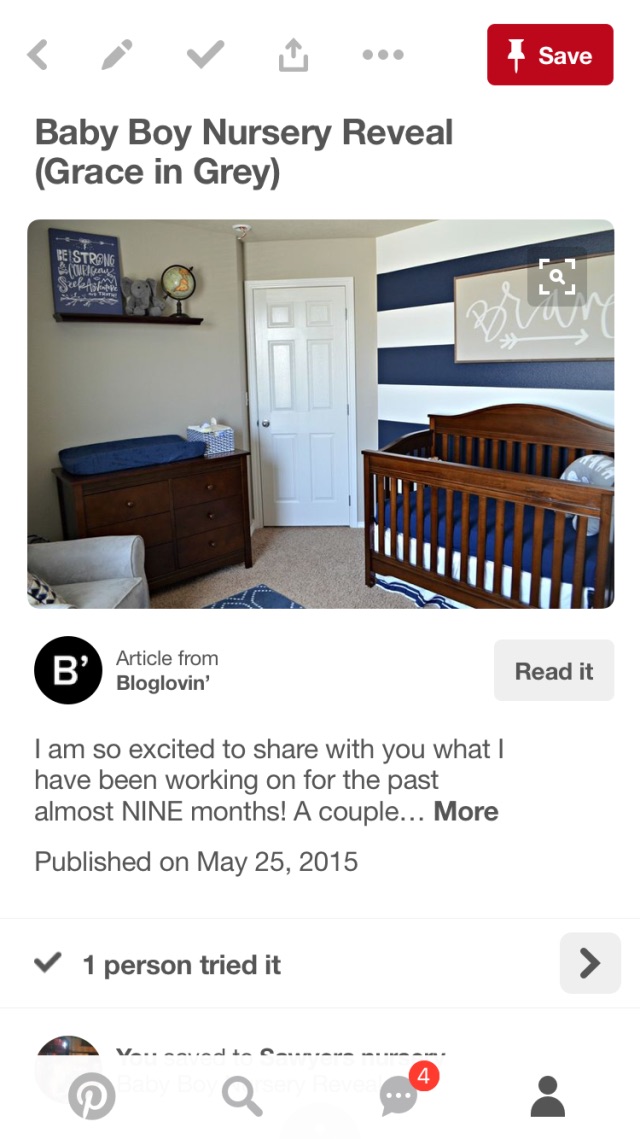View who tried this pin
Viewport: 640px width, 1139px height.
tap(590, 963)
